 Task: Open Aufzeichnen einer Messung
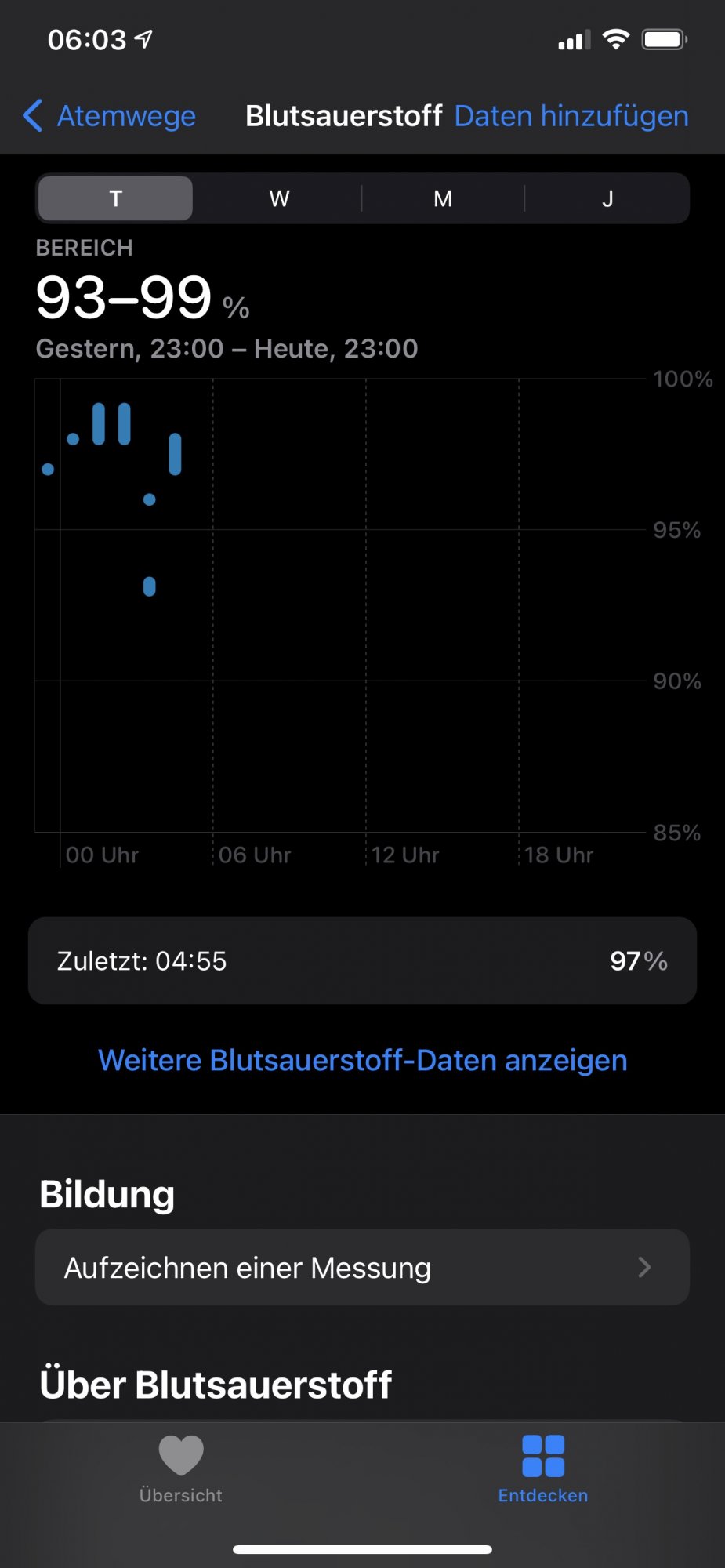click(x=362, y=1267)
